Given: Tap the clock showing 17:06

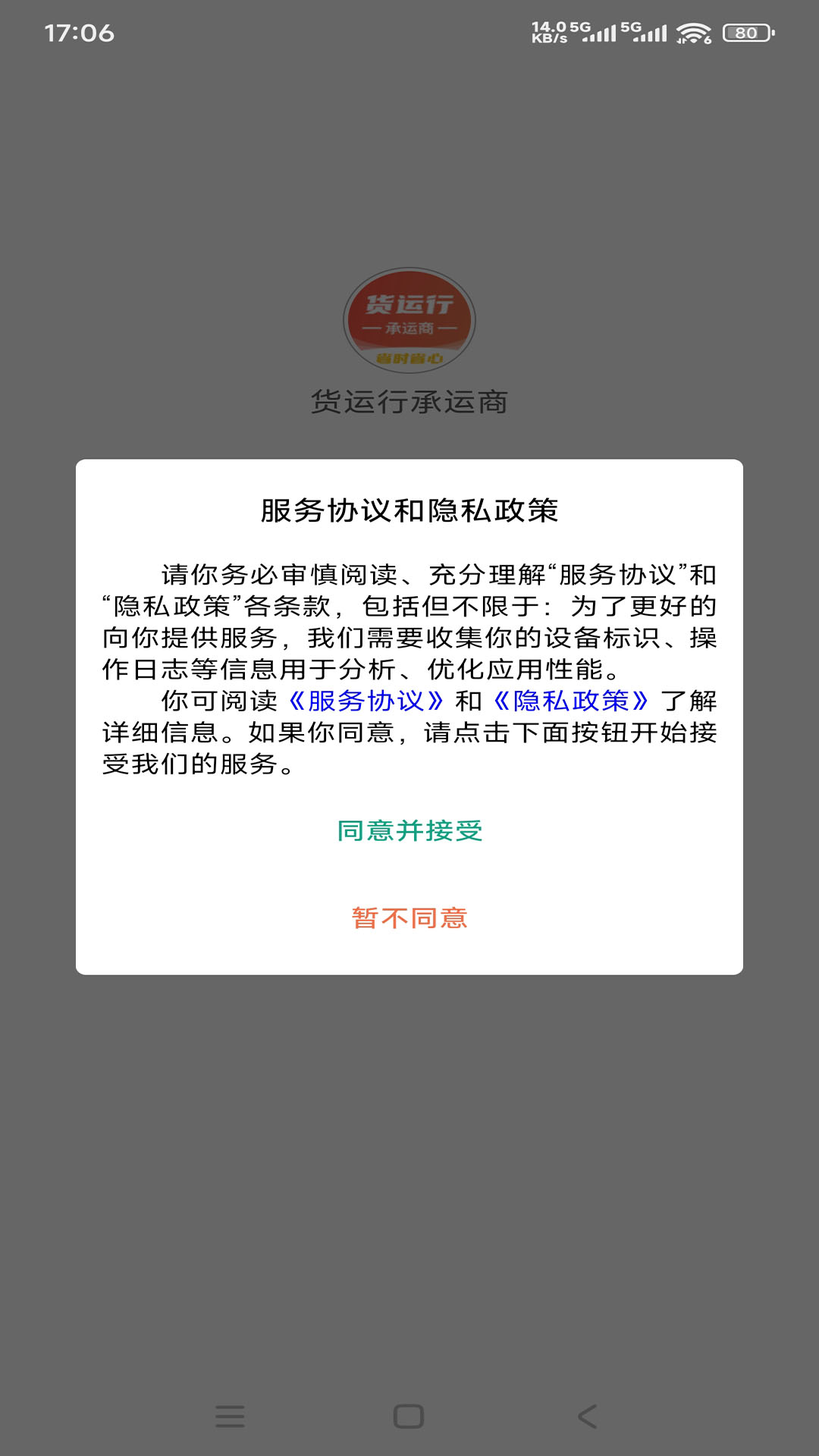Looking at the screenshot, I should 80,33.
